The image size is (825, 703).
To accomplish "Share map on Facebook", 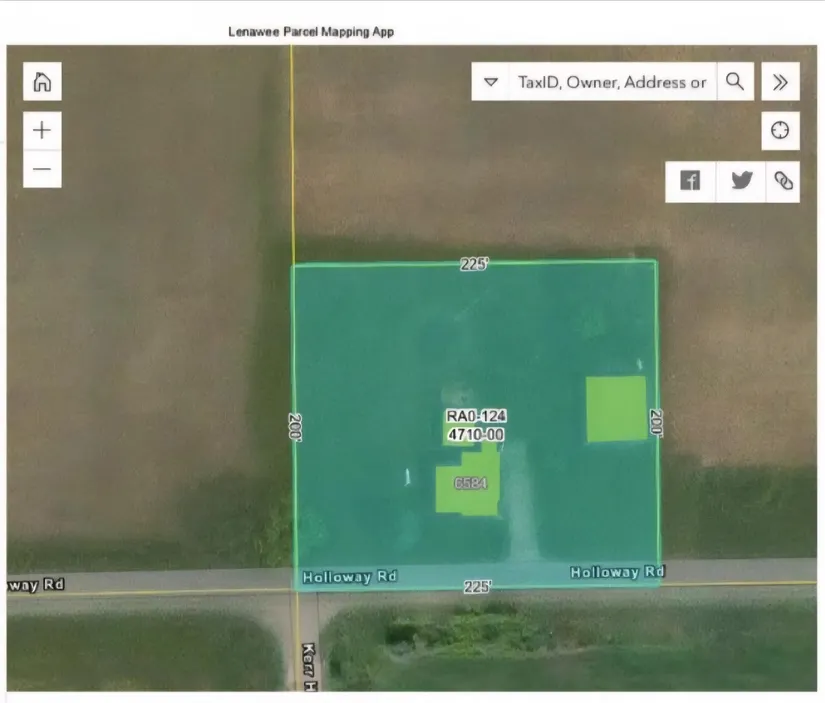I will coord(690,180).
